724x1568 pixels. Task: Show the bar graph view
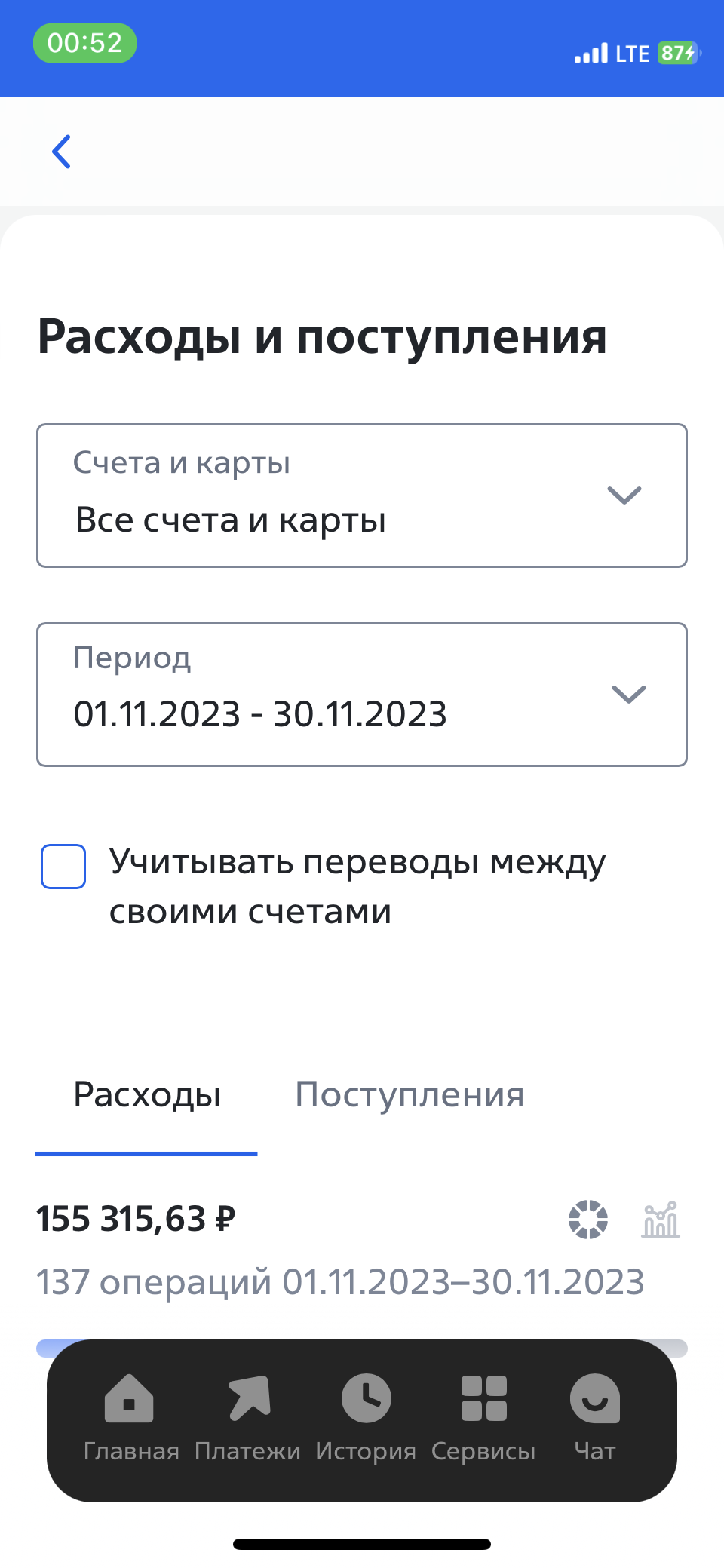(661, 1220)
